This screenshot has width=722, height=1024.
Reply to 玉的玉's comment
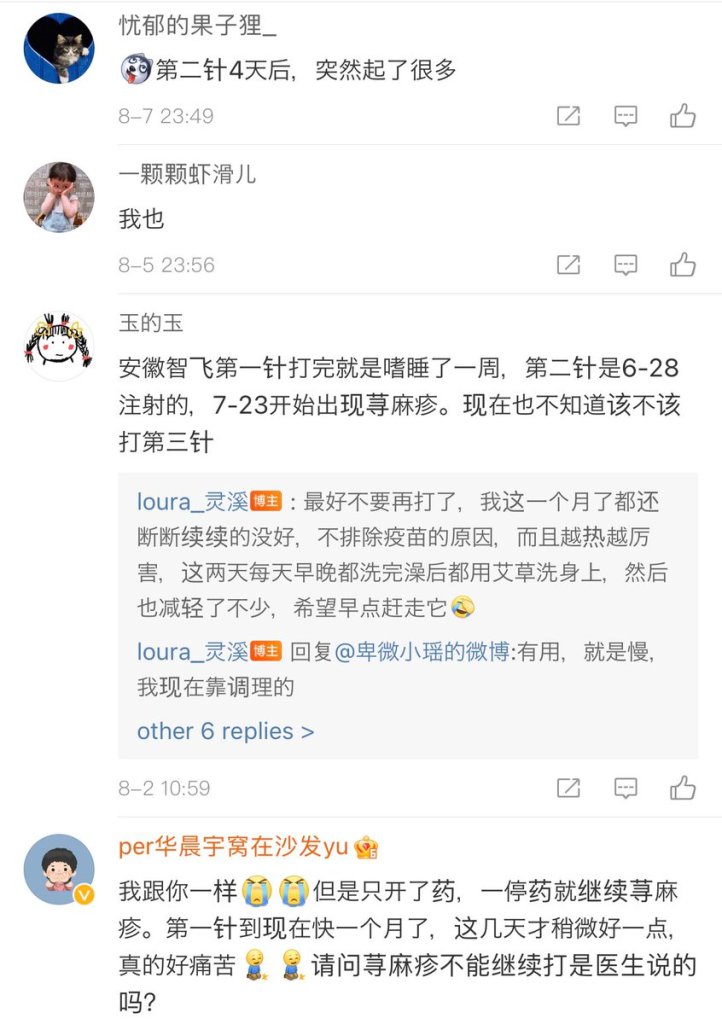pos(626,788)
